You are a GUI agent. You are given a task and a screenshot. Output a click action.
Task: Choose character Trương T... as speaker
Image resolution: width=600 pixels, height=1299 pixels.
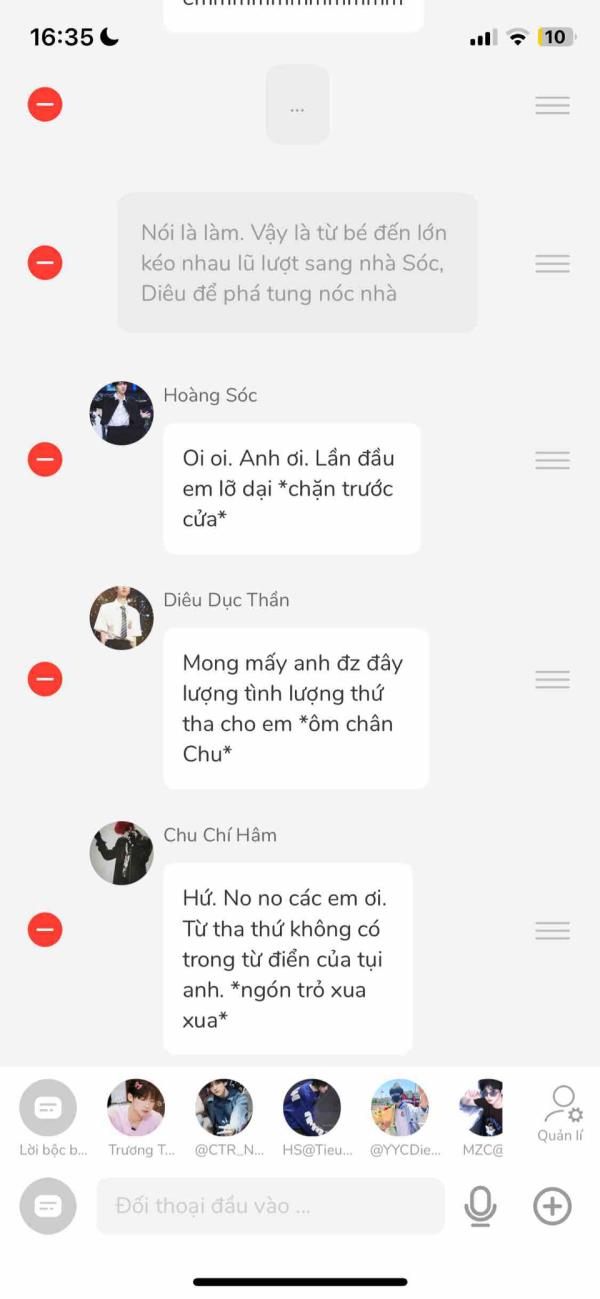point(136,1108)
